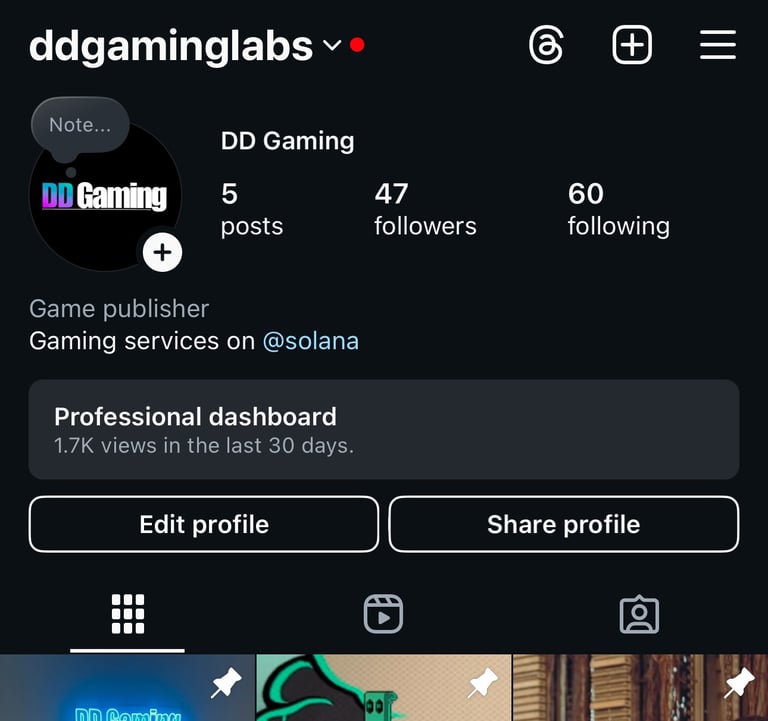Open the pinned brown bookshelf post
The height and width of the screenshot is (721, 768).
pyautogui.click(x=640, y=690)
